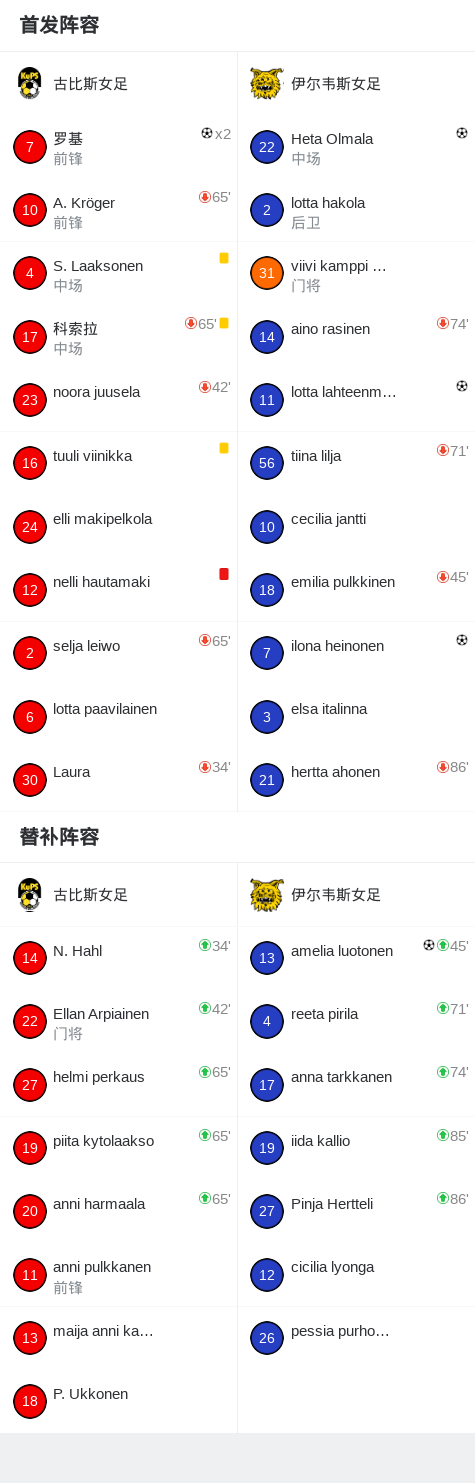Select substitute Pinja Hertteli
475x1483 pixels.
coord(356,1212)
